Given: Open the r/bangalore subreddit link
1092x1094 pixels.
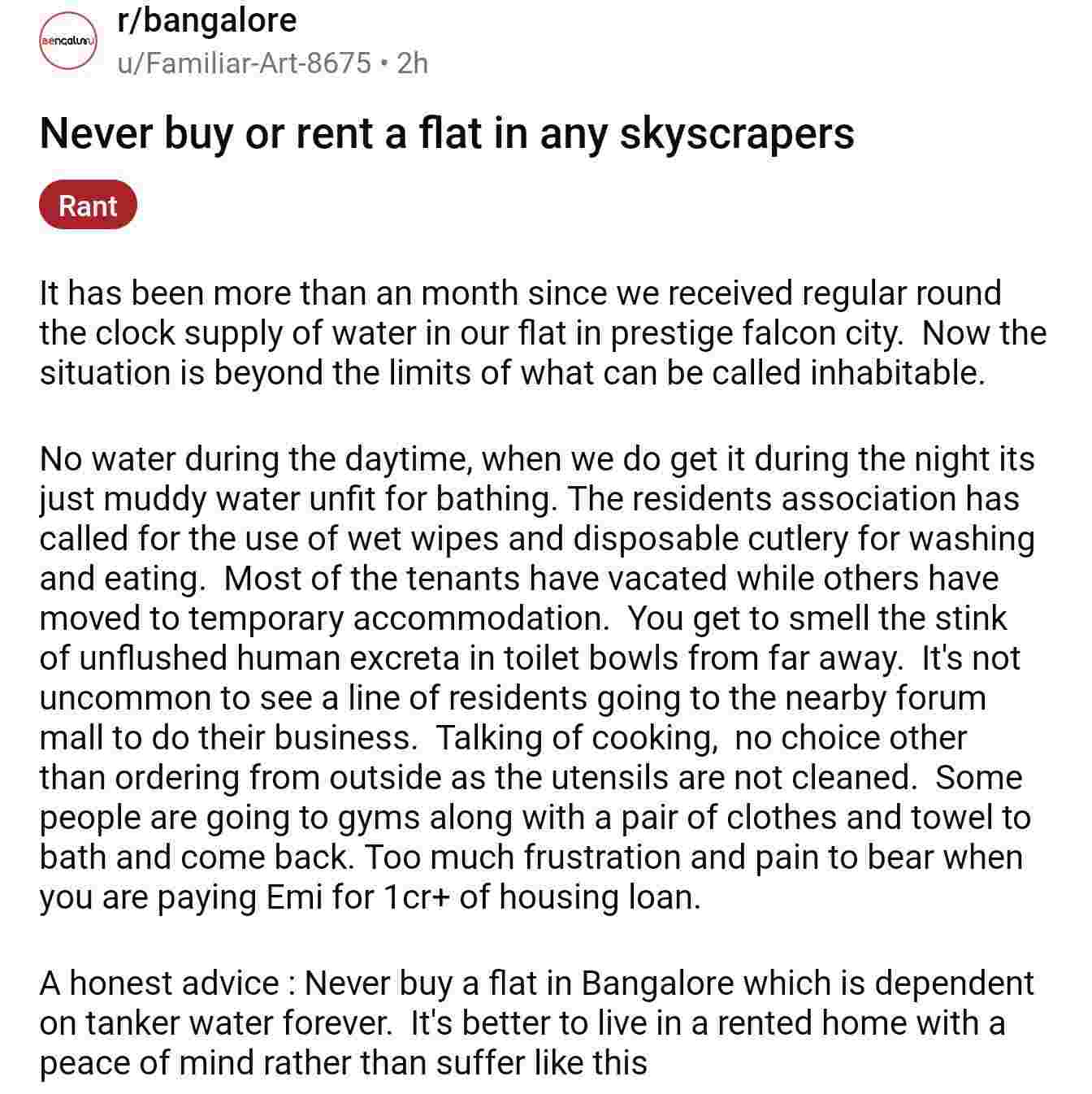Looking at the screenshot, I should 207,20.
